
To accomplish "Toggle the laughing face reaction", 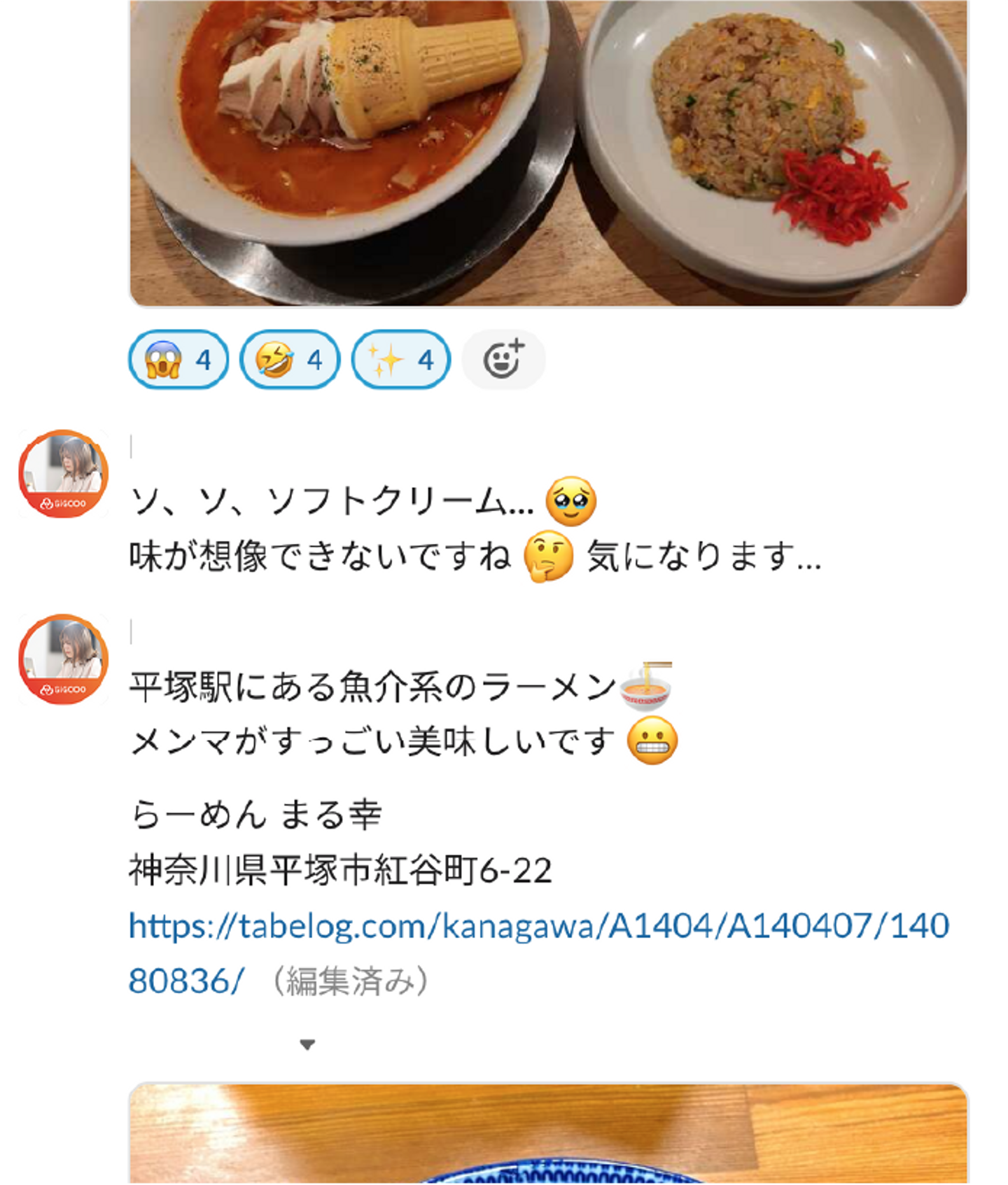I will [x=290, y=360].
